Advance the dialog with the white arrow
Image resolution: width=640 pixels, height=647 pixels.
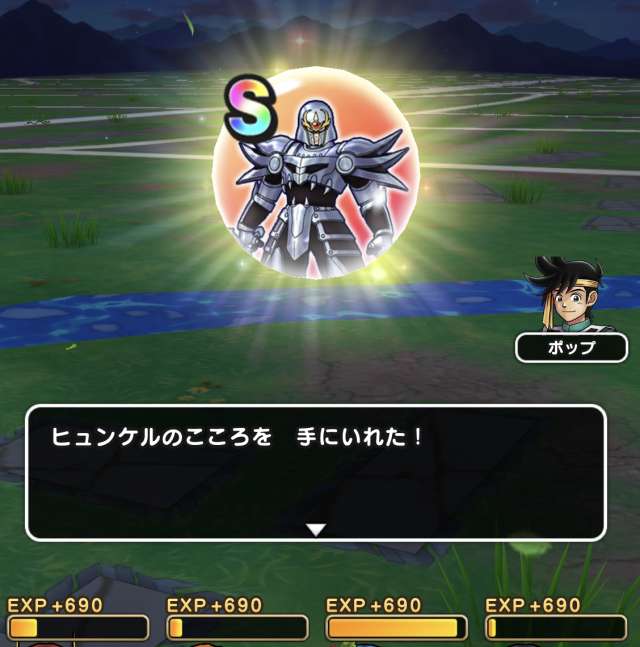(315, 529)
